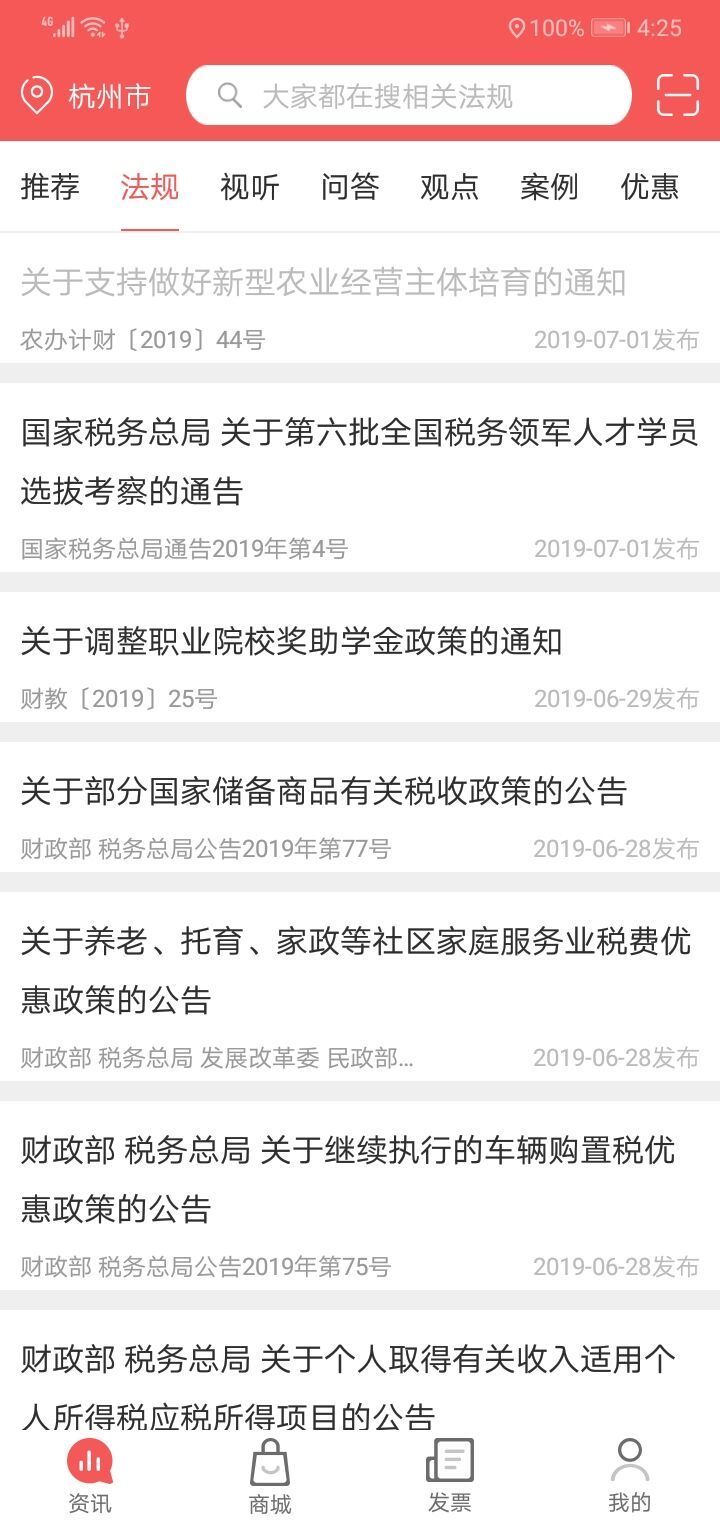Select the 资讯 bottom tab
The width and height of the screenshot is (720, 1520).
coord(90,1477)
